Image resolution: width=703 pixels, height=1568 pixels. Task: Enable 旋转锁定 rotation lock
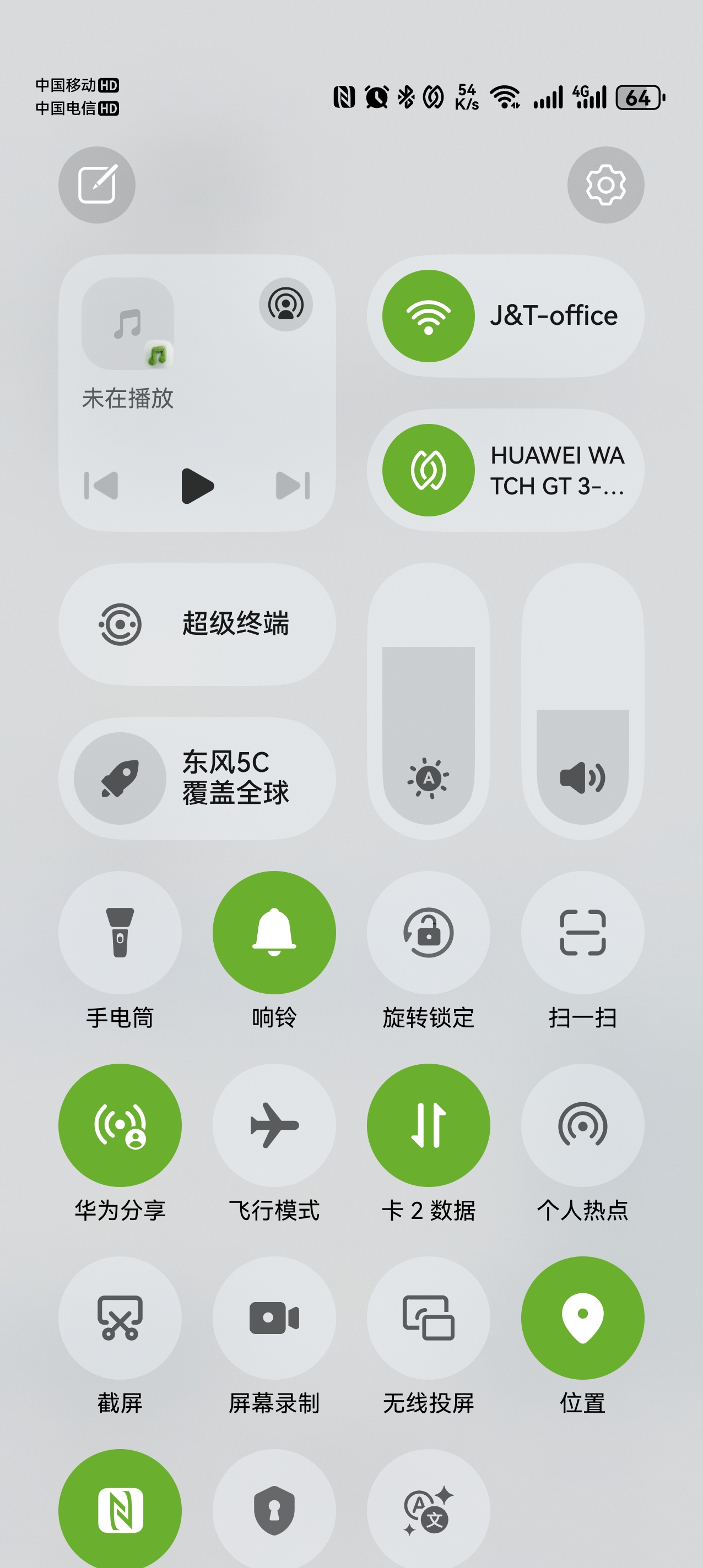pos(428,932)
